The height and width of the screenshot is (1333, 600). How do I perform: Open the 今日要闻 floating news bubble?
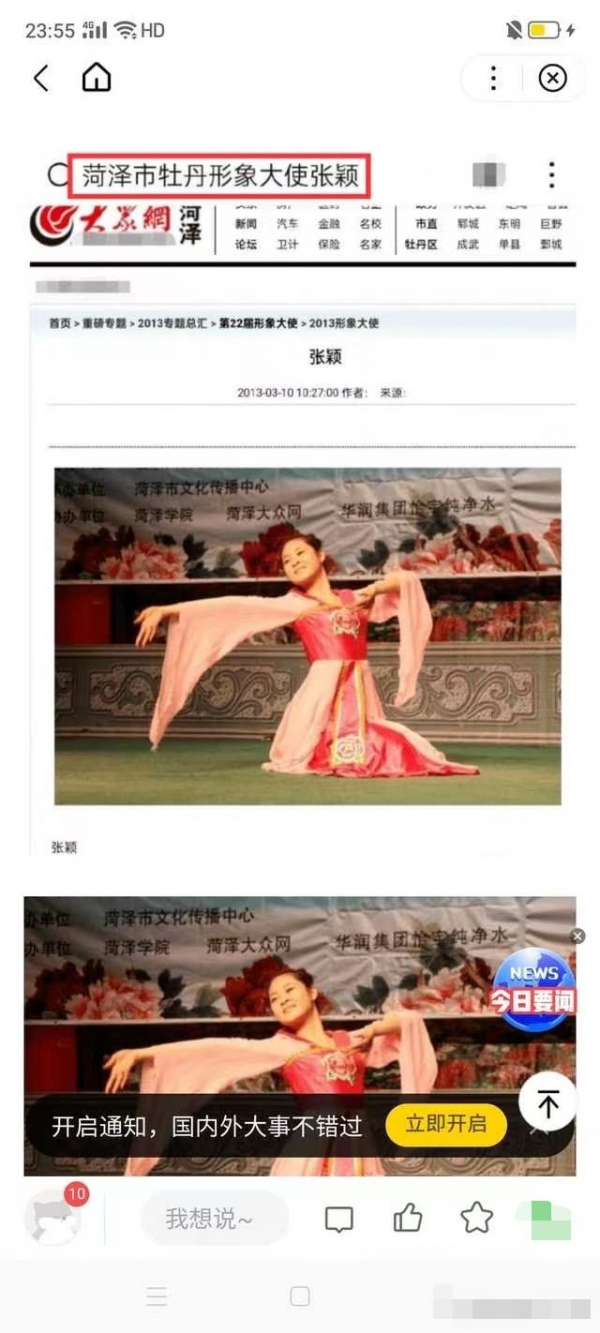[x=533, y=989]
